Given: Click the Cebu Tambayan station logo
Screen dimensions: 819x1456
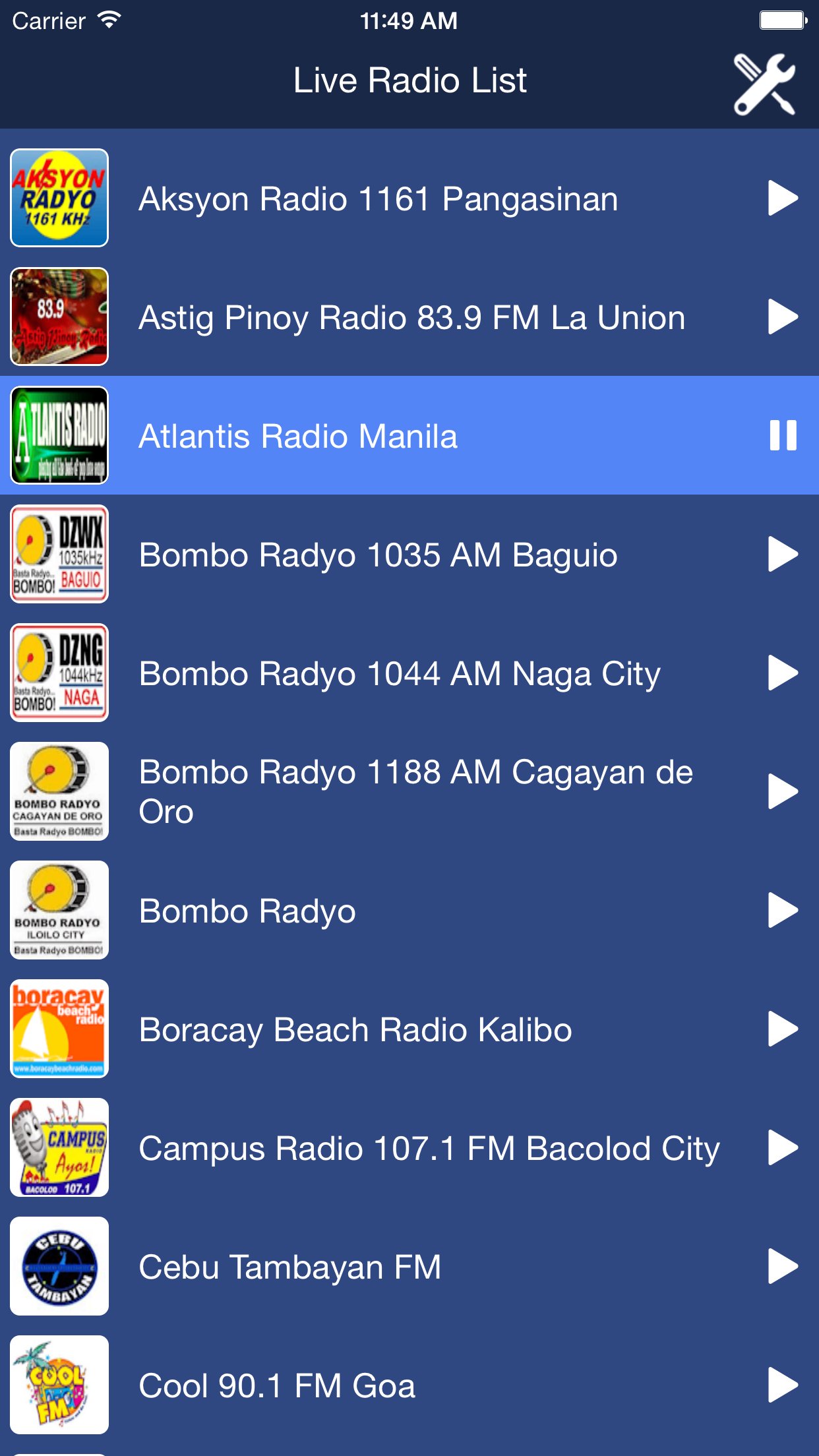Looking at the screenshot, I should tap(59, 1267).
